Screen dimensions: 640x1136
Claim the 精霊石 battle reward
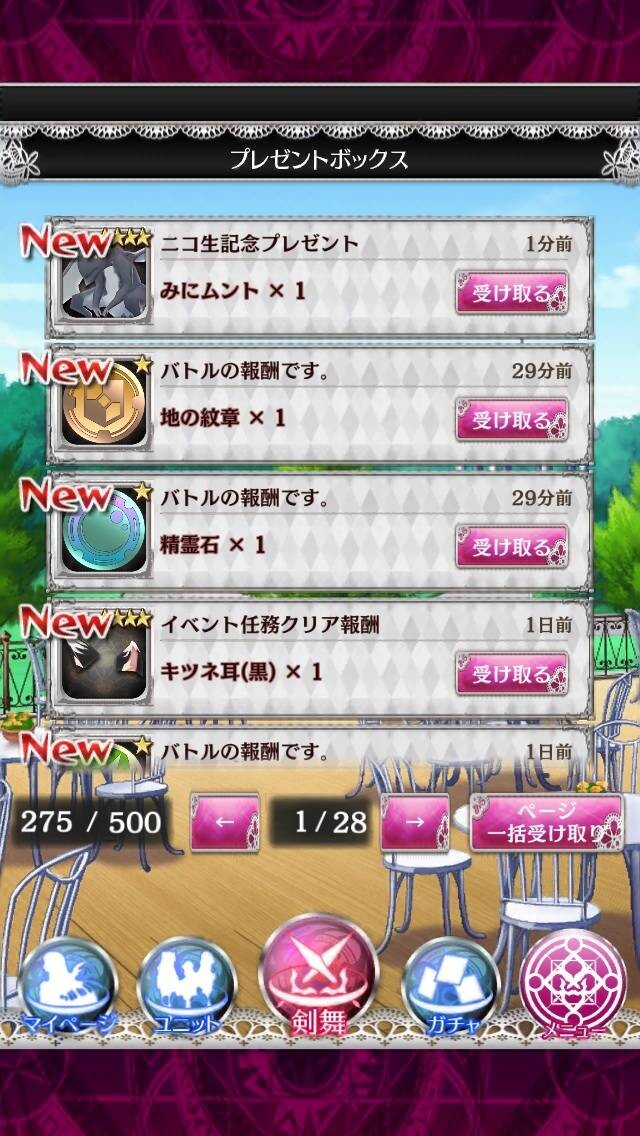point(512,546)
